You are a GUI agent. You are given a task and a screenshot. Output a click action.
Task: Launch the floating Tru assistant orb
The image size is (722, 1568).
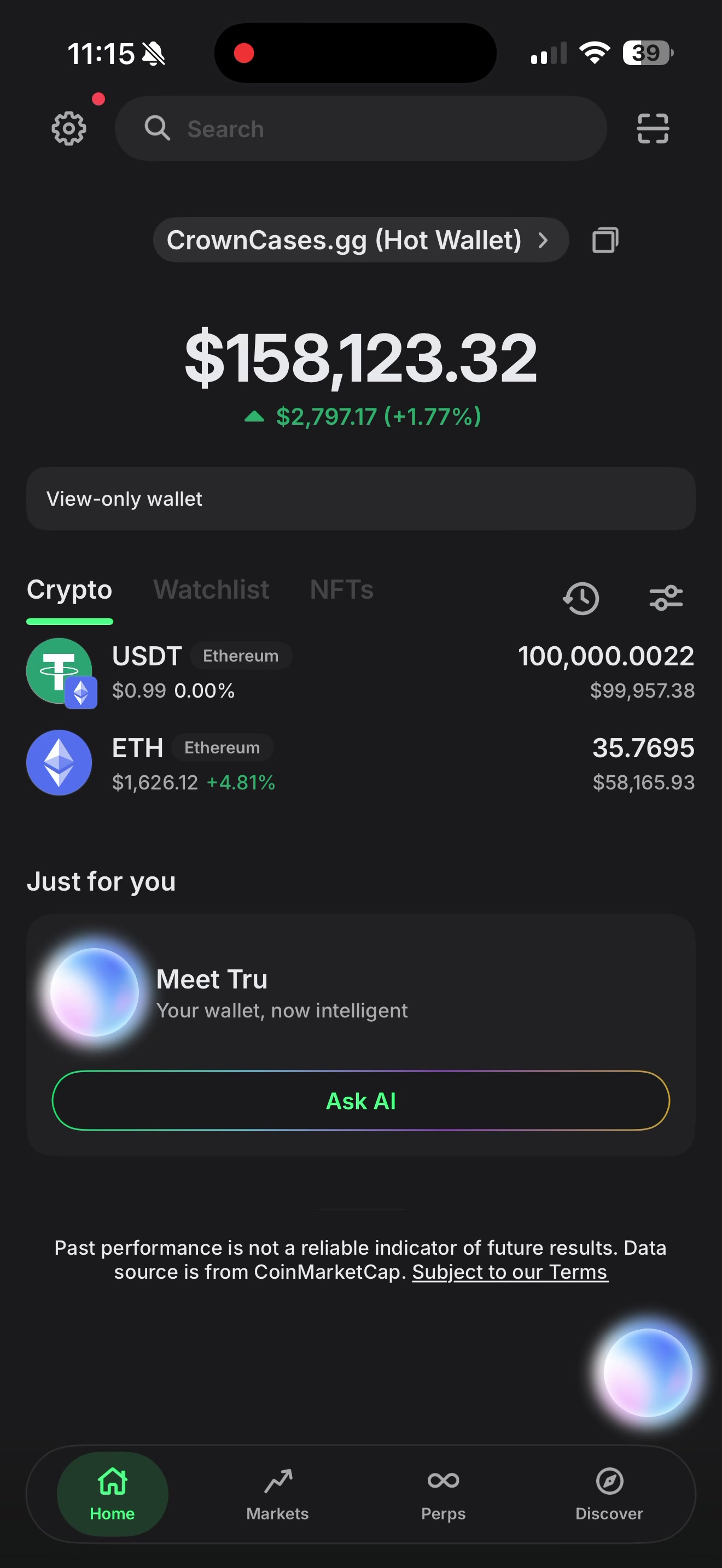click(x=647, y=1372)
